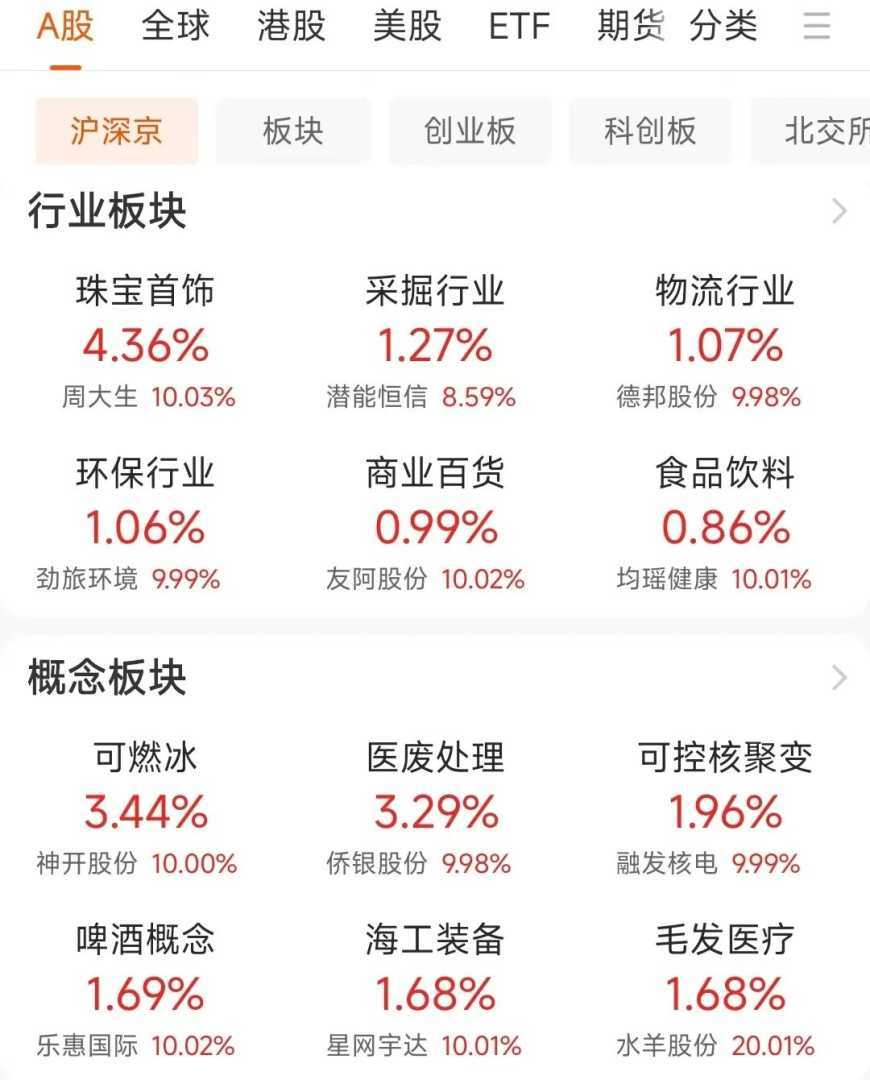Expand the 概念板块 section arrow
Viewport: 870px width, 1080px height.
839,678
